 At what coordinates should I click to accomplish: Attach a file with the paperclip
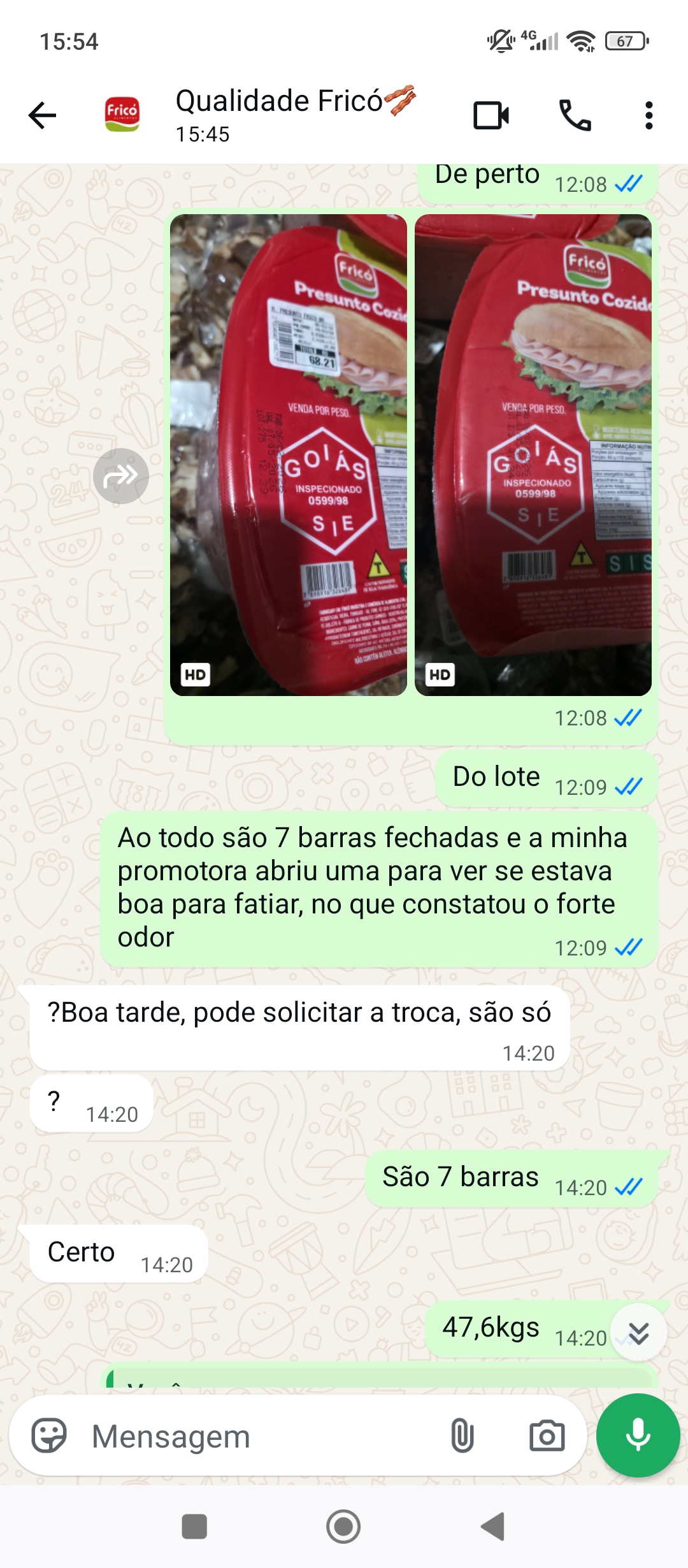(x=462, y=1436)
